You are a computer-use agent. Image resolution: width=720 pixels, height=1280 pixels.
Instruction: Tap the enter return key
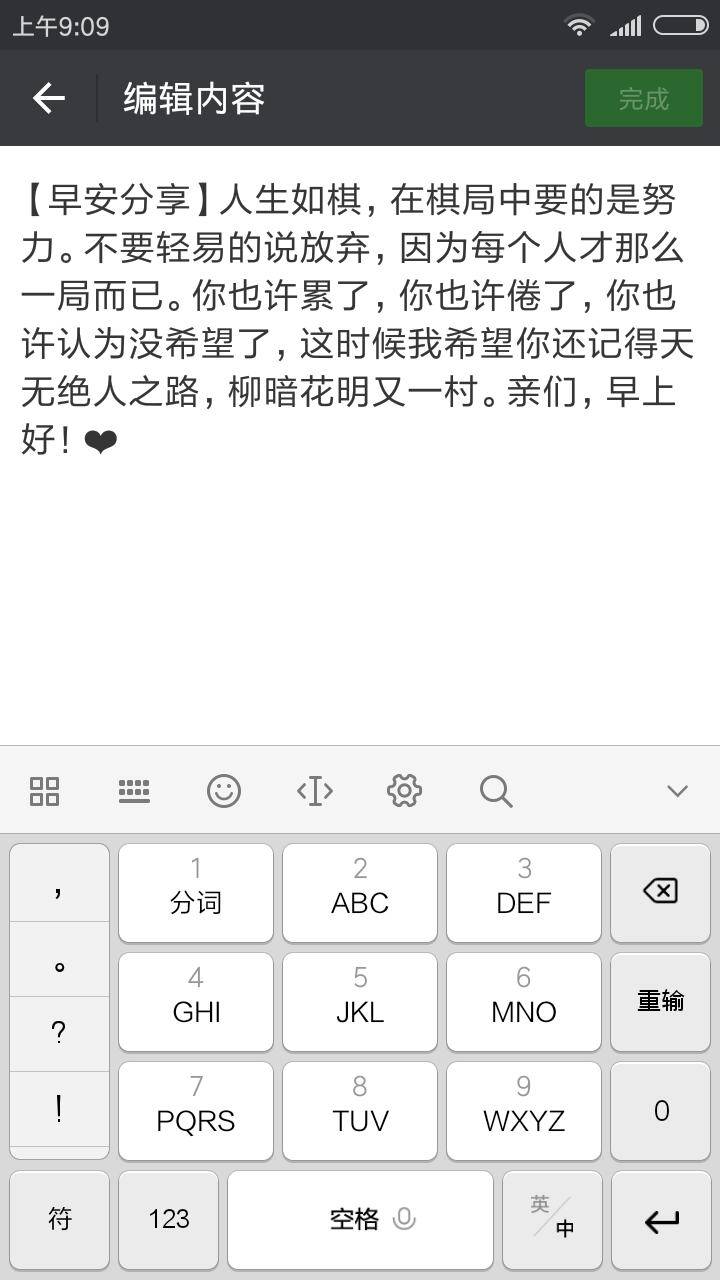point(660,1219)
